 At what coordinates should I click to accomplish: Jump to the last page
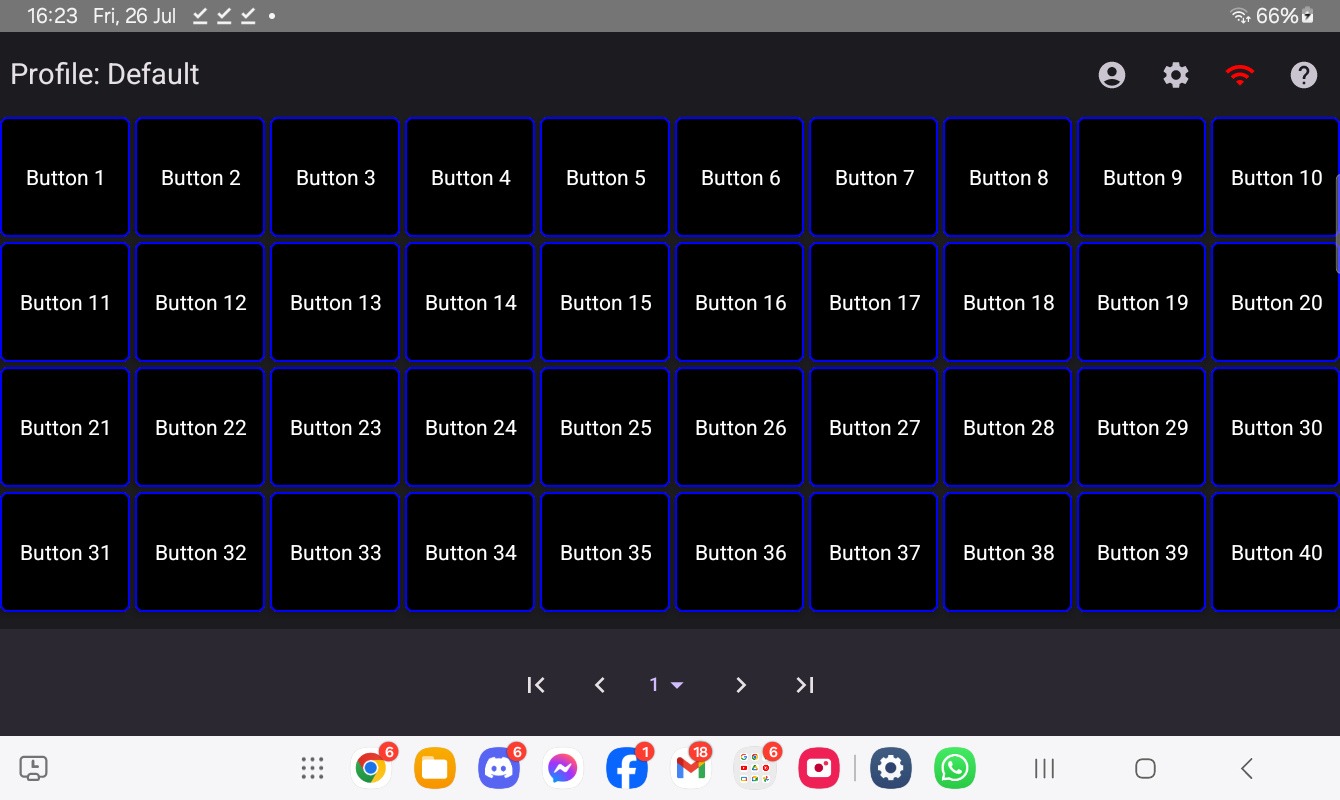pos(805,685)
